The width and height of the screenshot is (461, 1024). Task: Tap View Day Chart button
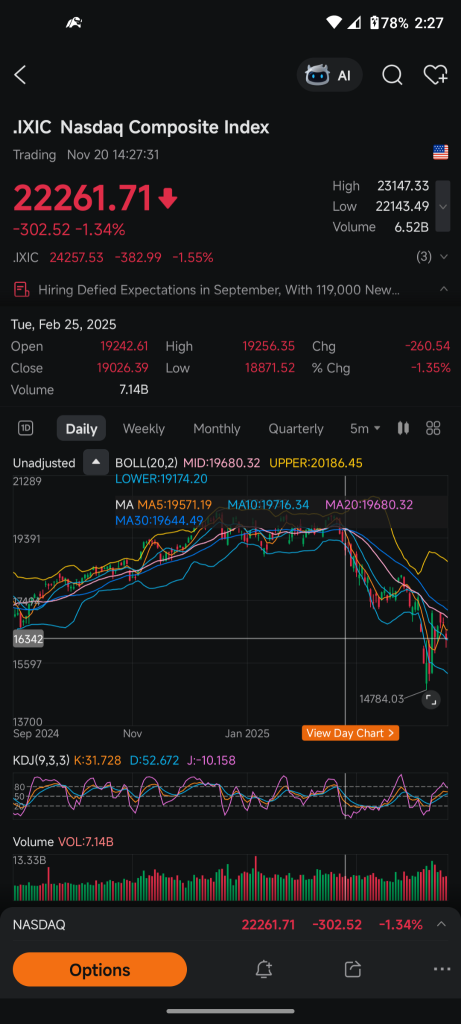pos(351,733)
